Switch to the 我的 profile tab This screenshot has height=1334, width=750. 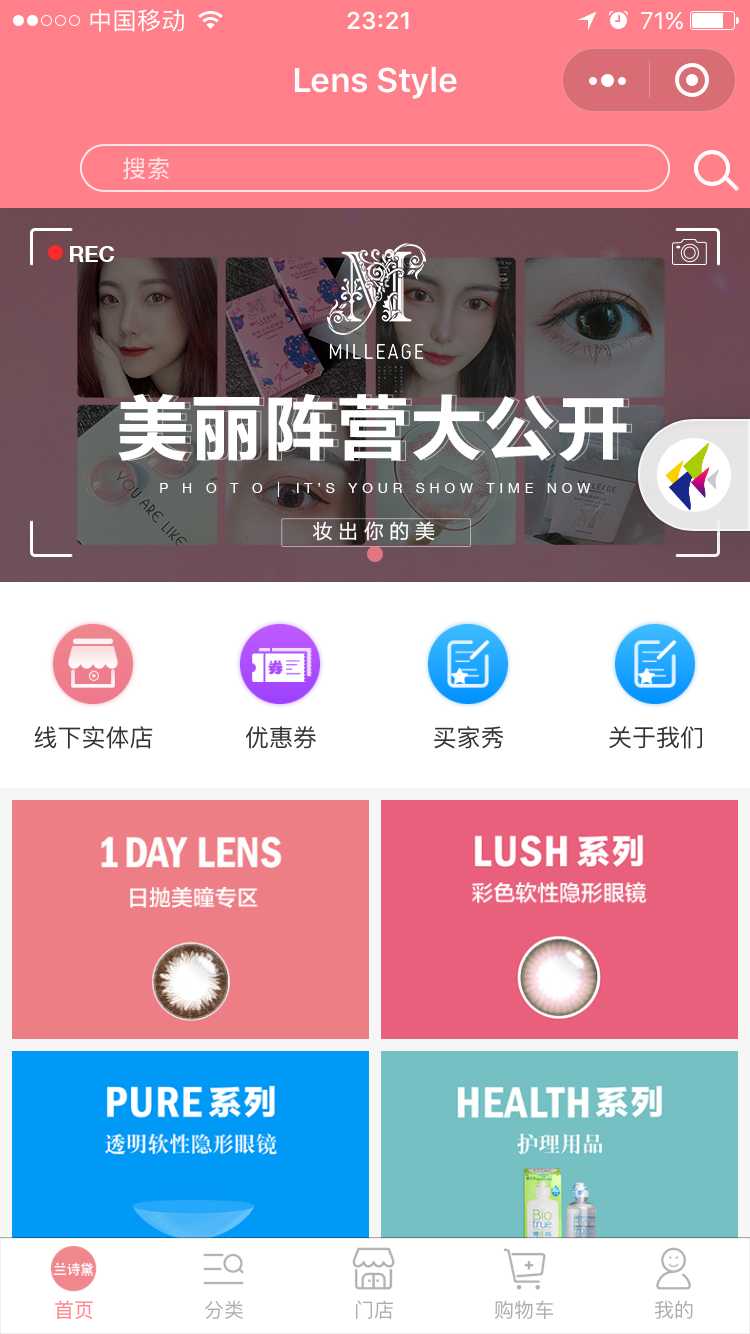(x=673, y=1285)
